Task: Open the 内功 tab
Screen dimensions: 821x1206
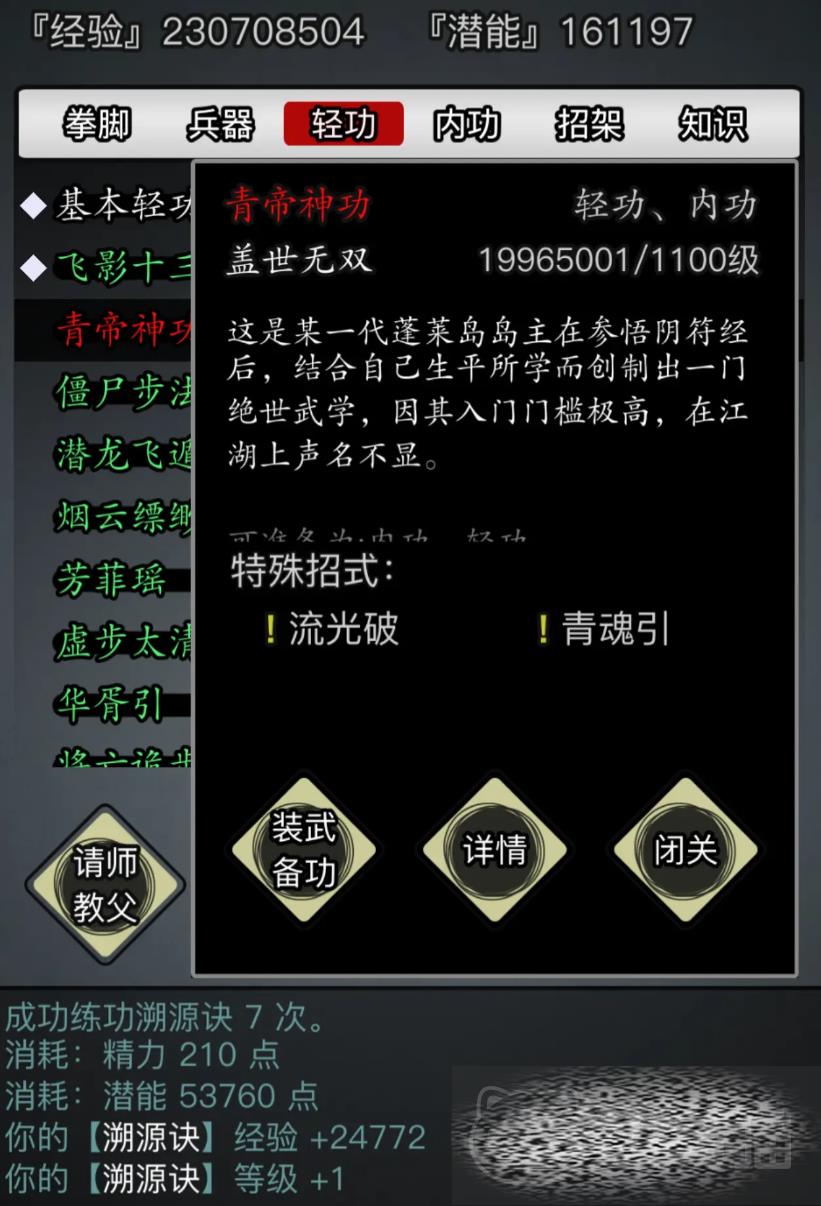Action: point(467,125)
